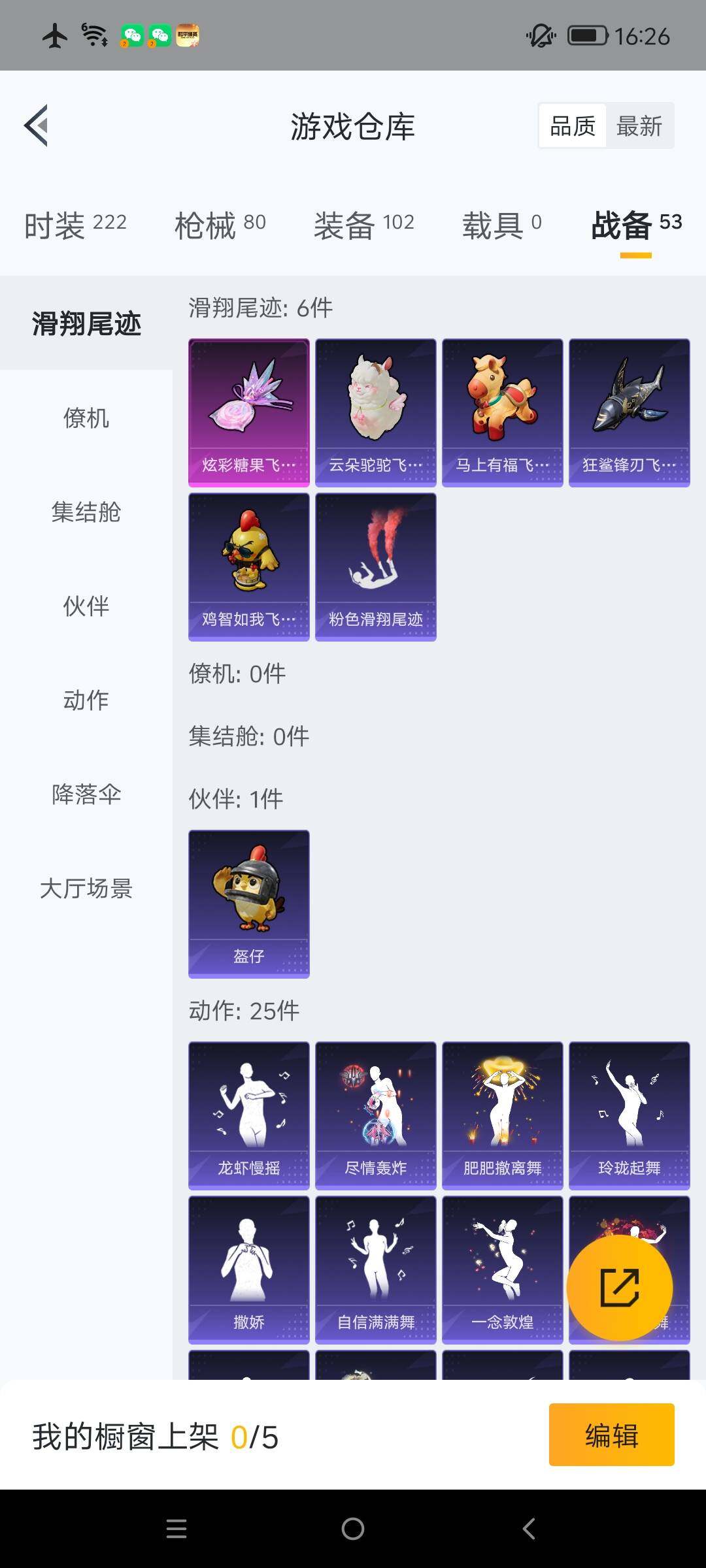
Task: Select the 炫彩糖果飞 glider trail item
Action: click(248, 410)
